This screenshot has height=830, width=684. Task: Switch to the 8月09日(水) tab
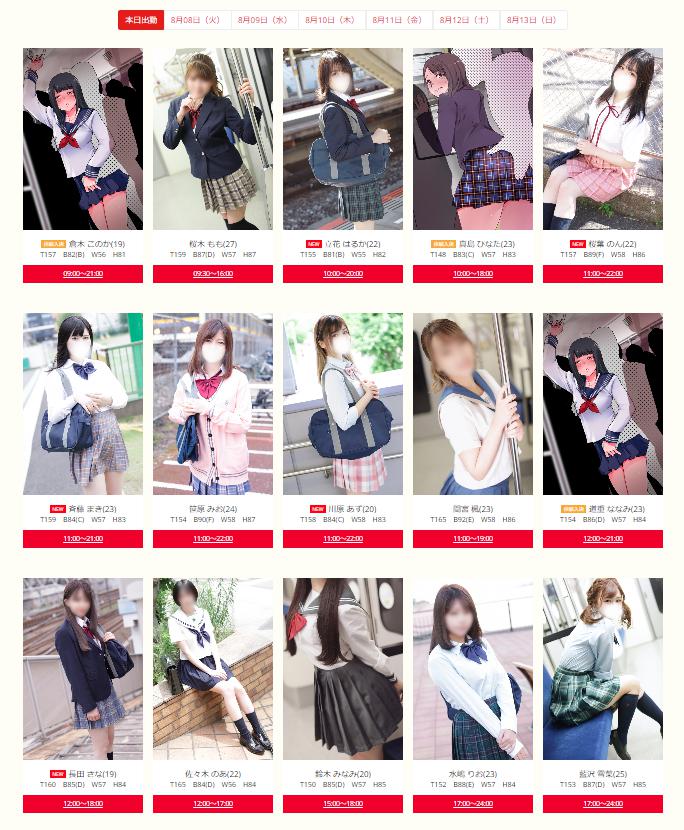[264, 19]
